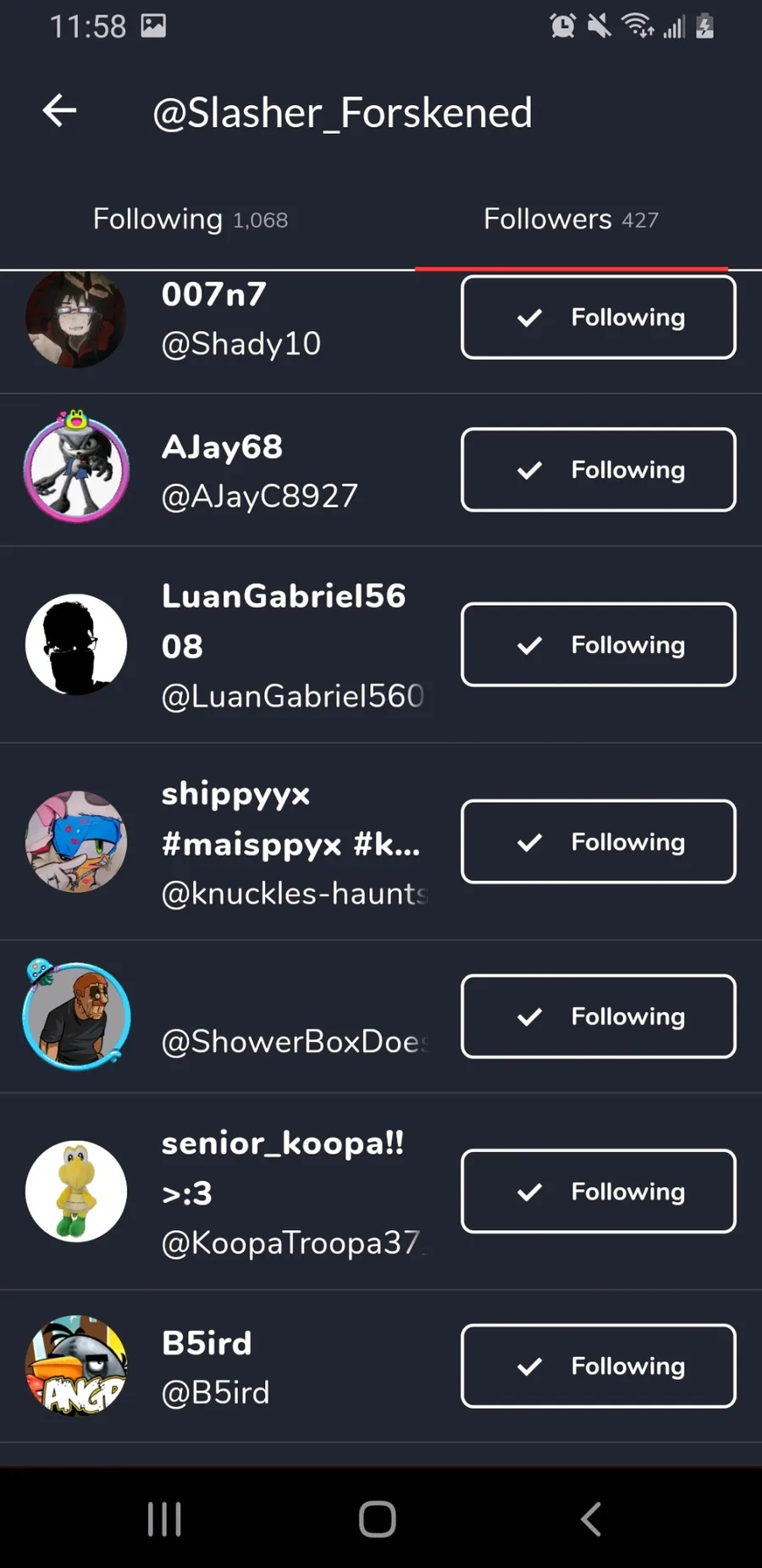Tap Following button beside @ShowerBoxDoes
This screenshot has height=1568, width=762.
pyautogui.click(x=598, y=1017)
